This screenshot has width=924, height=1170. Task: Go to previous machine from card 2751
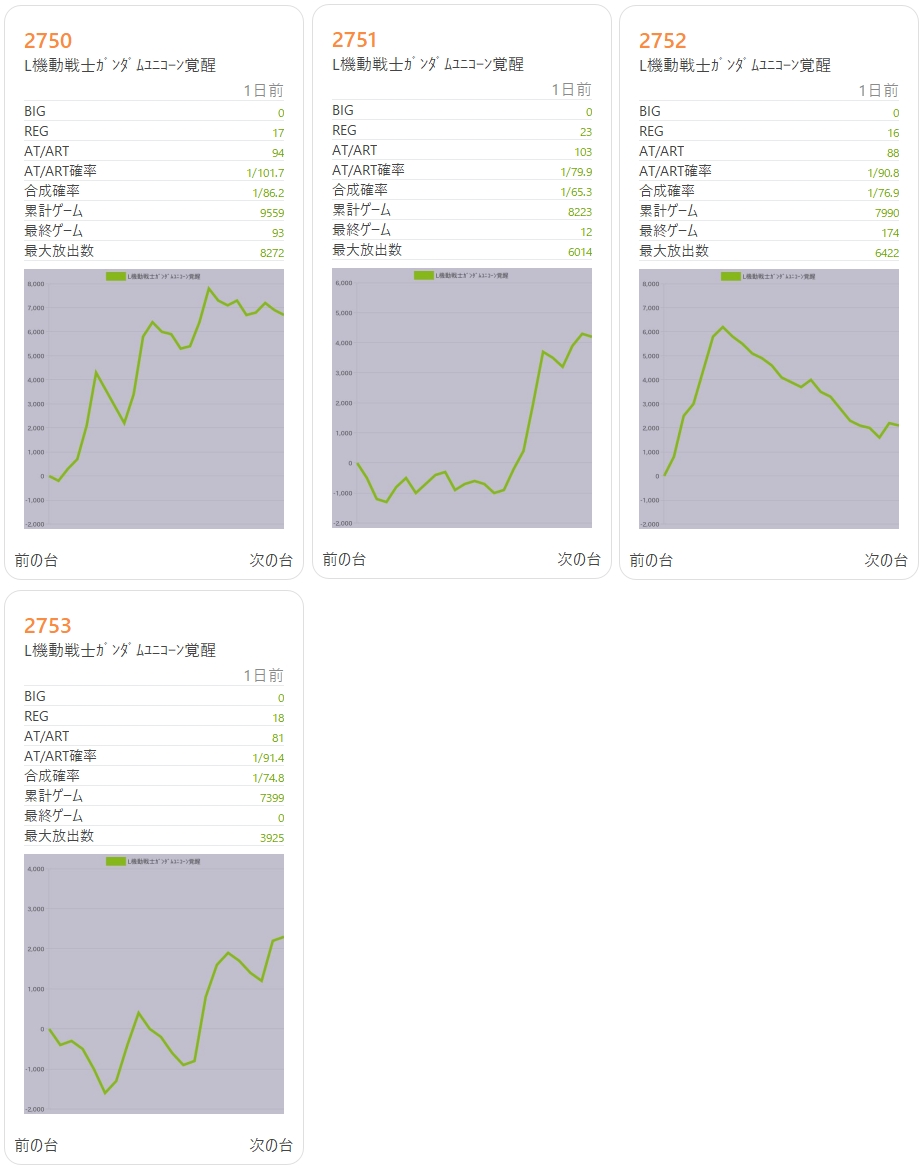click(x=344, y=560)
